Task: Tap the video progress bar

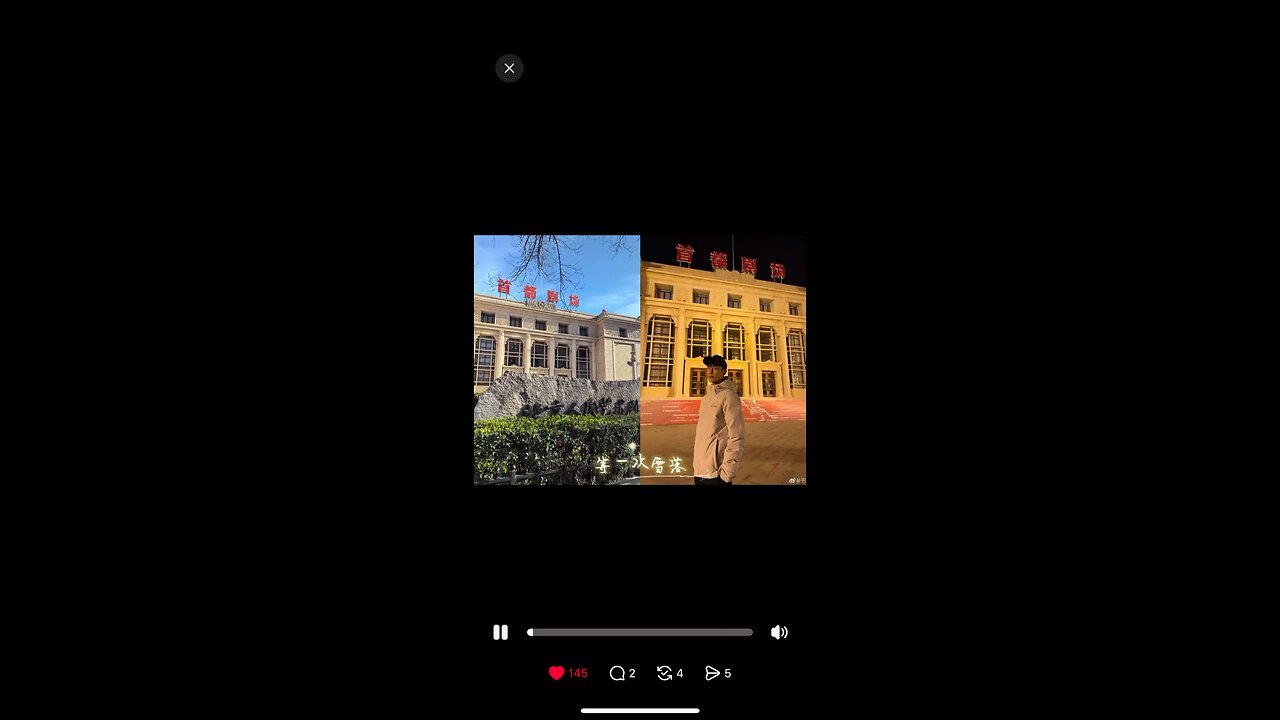Action: [640, 632]
